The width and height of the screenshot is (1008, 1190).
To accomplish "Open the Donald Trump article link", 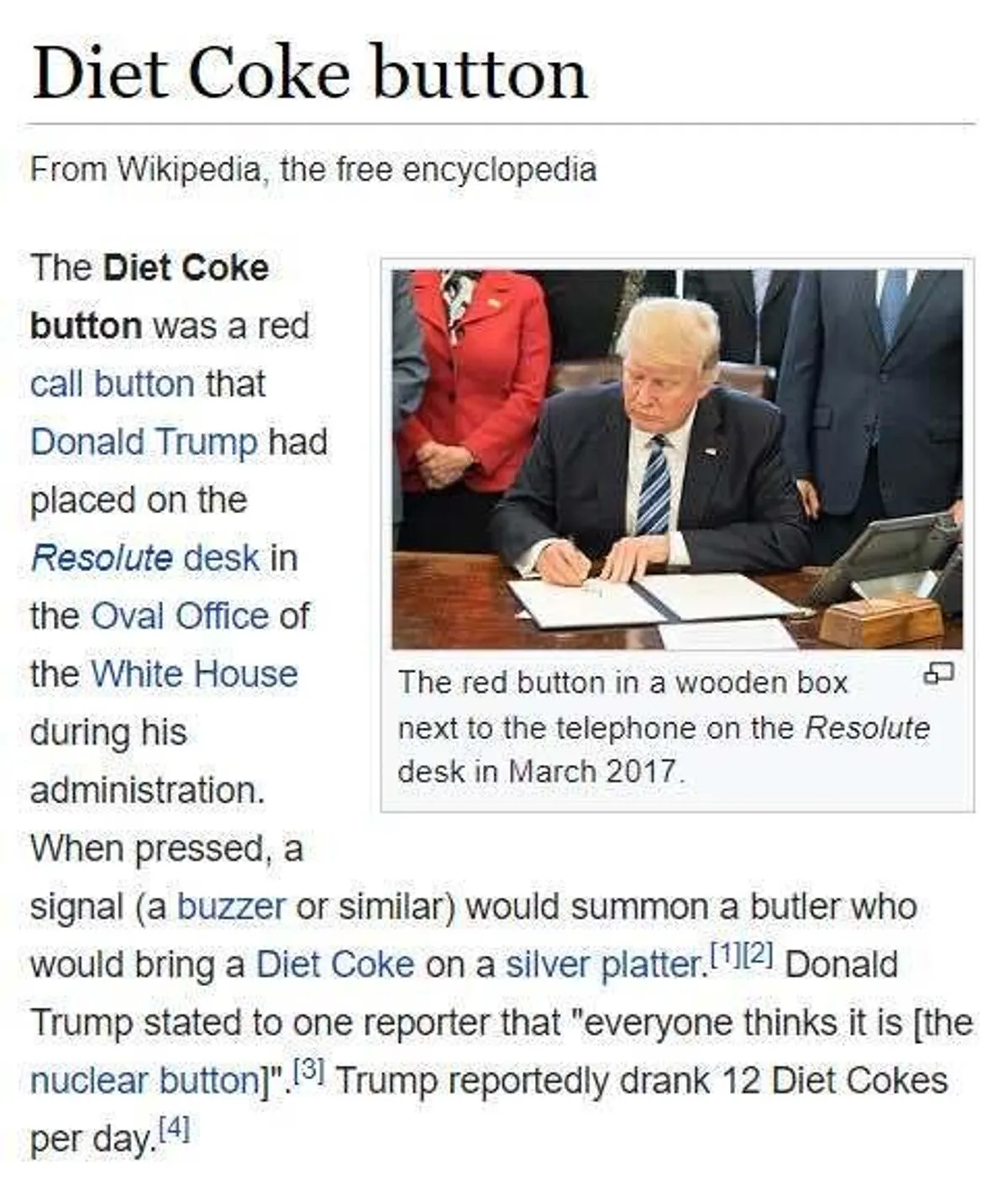I will pyautogui.click(x=144, y=443).
